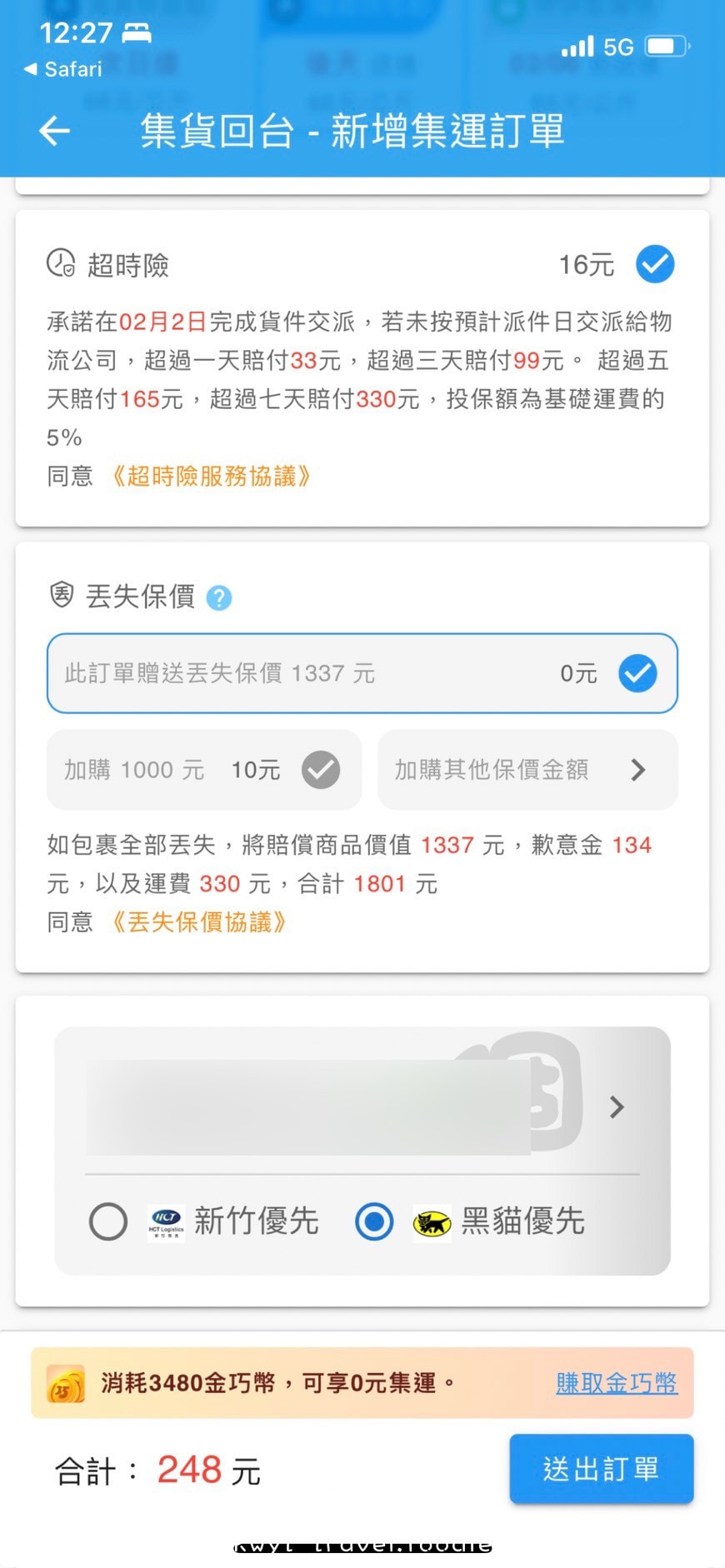The image size is (725, 1568).
Task: Return to Safari via the status bar
Action: (63, 69)
